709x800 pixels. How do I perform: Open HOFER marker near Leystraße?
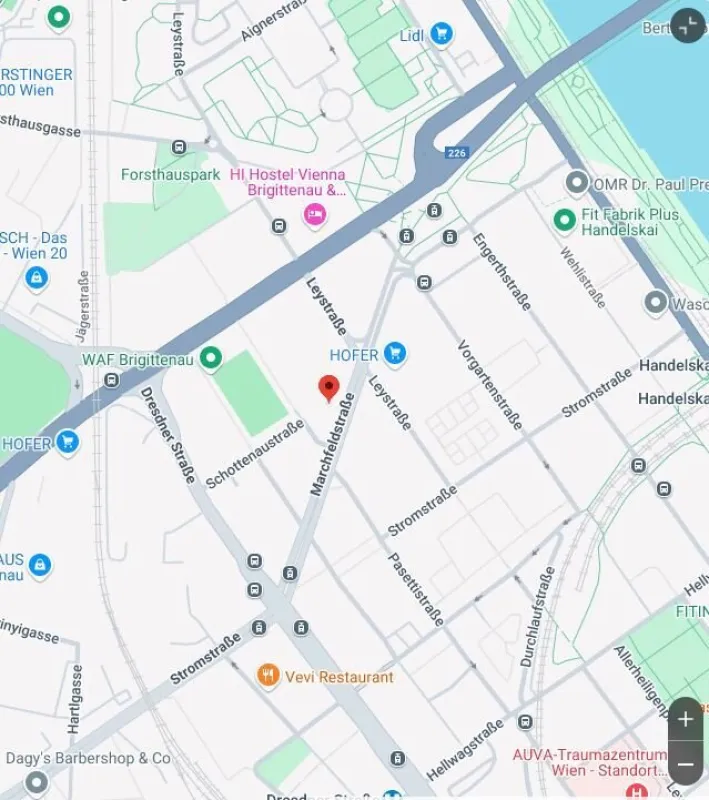(x=395, y=354)
